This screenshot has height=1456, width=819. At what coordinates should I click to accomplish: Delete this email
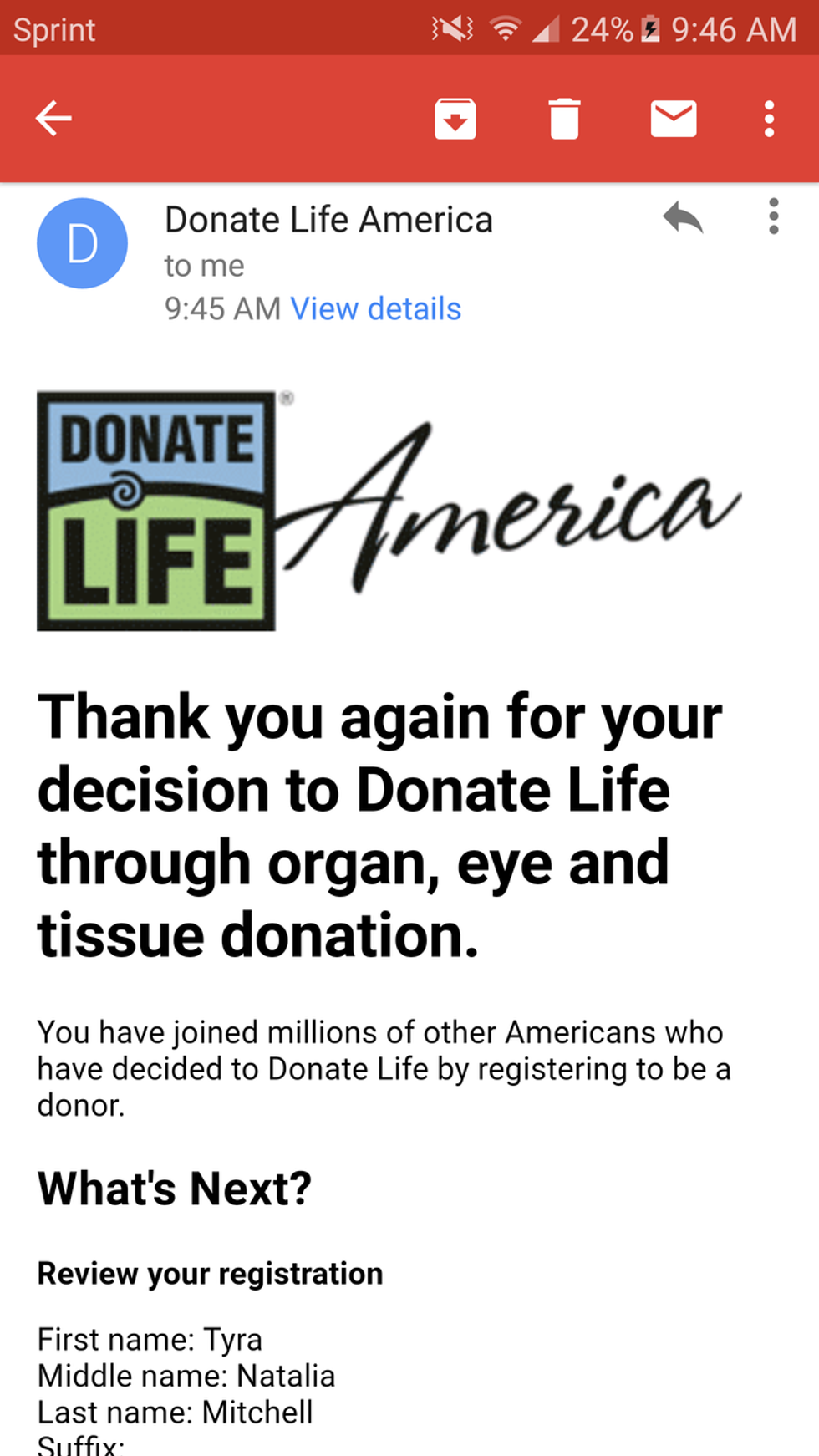564,118
